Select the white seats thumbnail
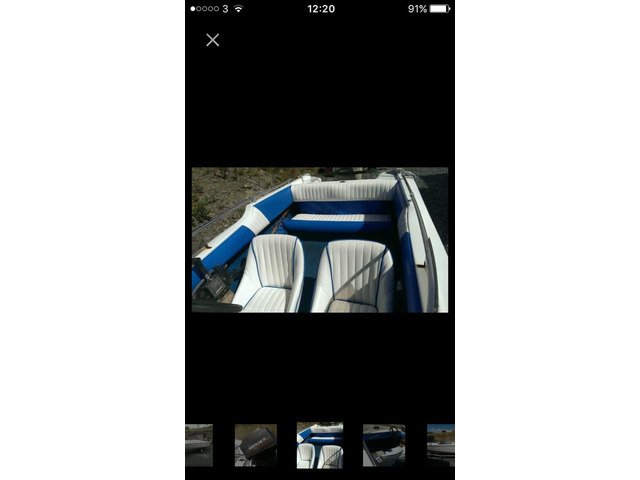 320,445
